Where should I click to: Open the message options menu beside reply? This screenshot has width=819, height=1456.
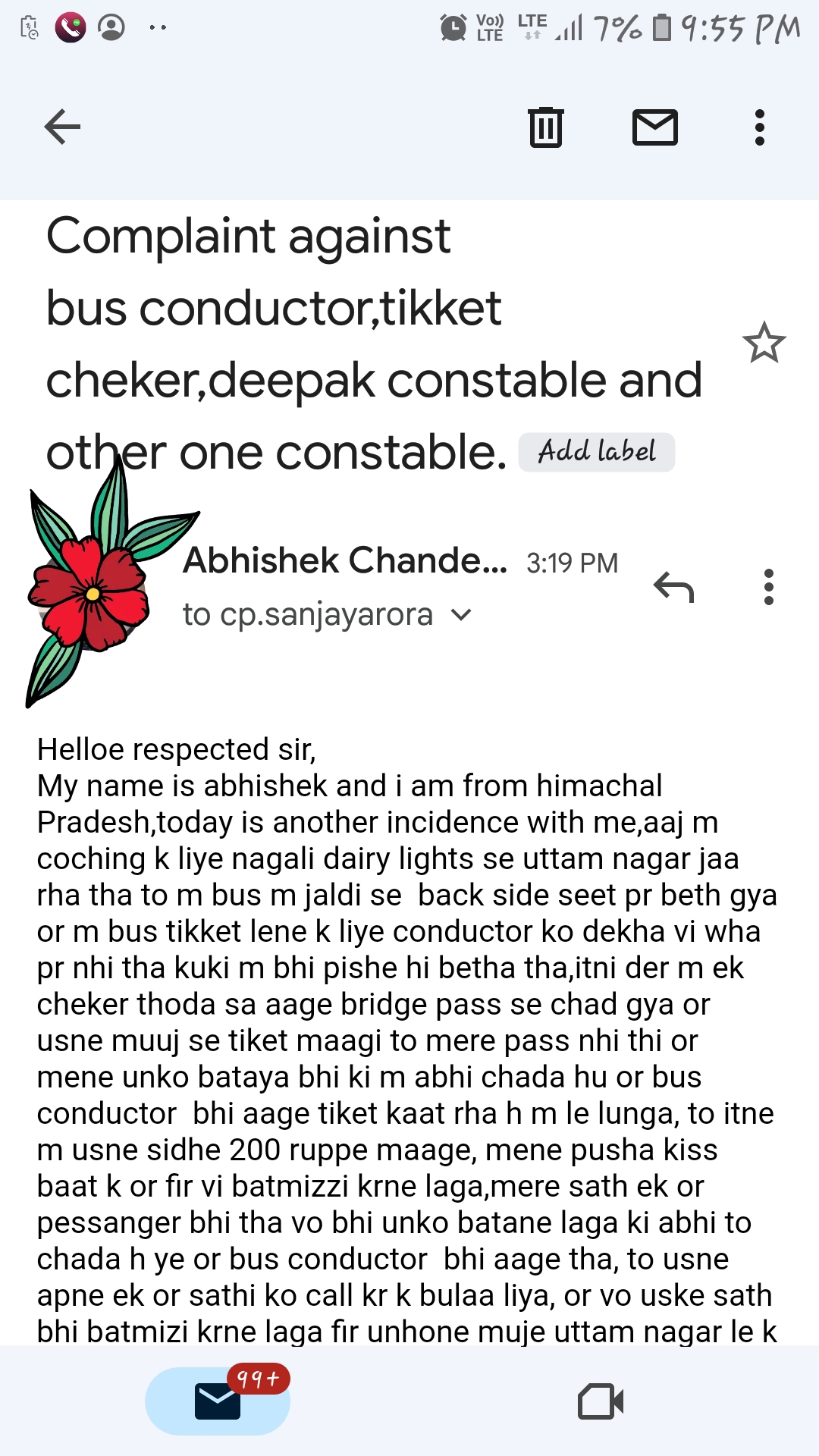[769, 587]
